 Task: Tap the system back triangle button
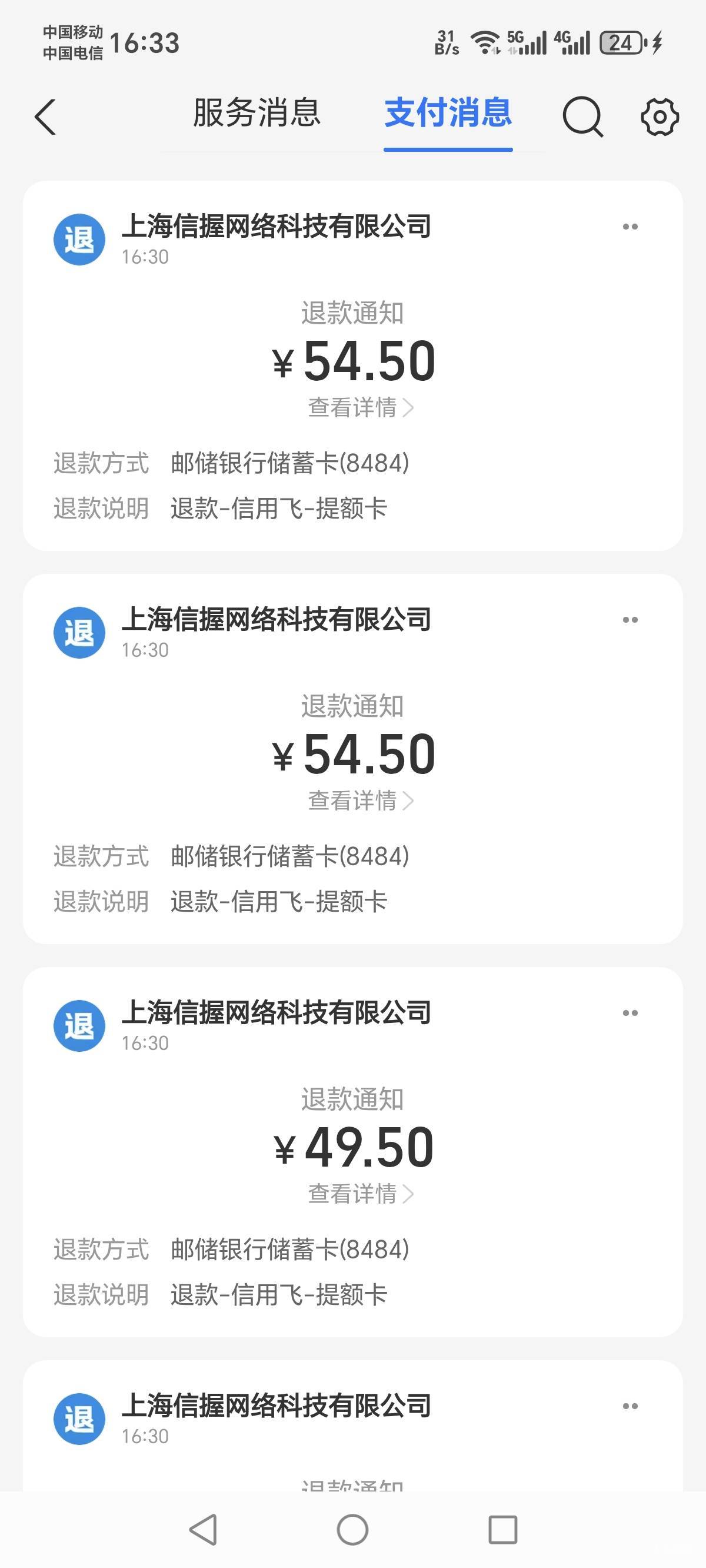tap(204, 1529)
